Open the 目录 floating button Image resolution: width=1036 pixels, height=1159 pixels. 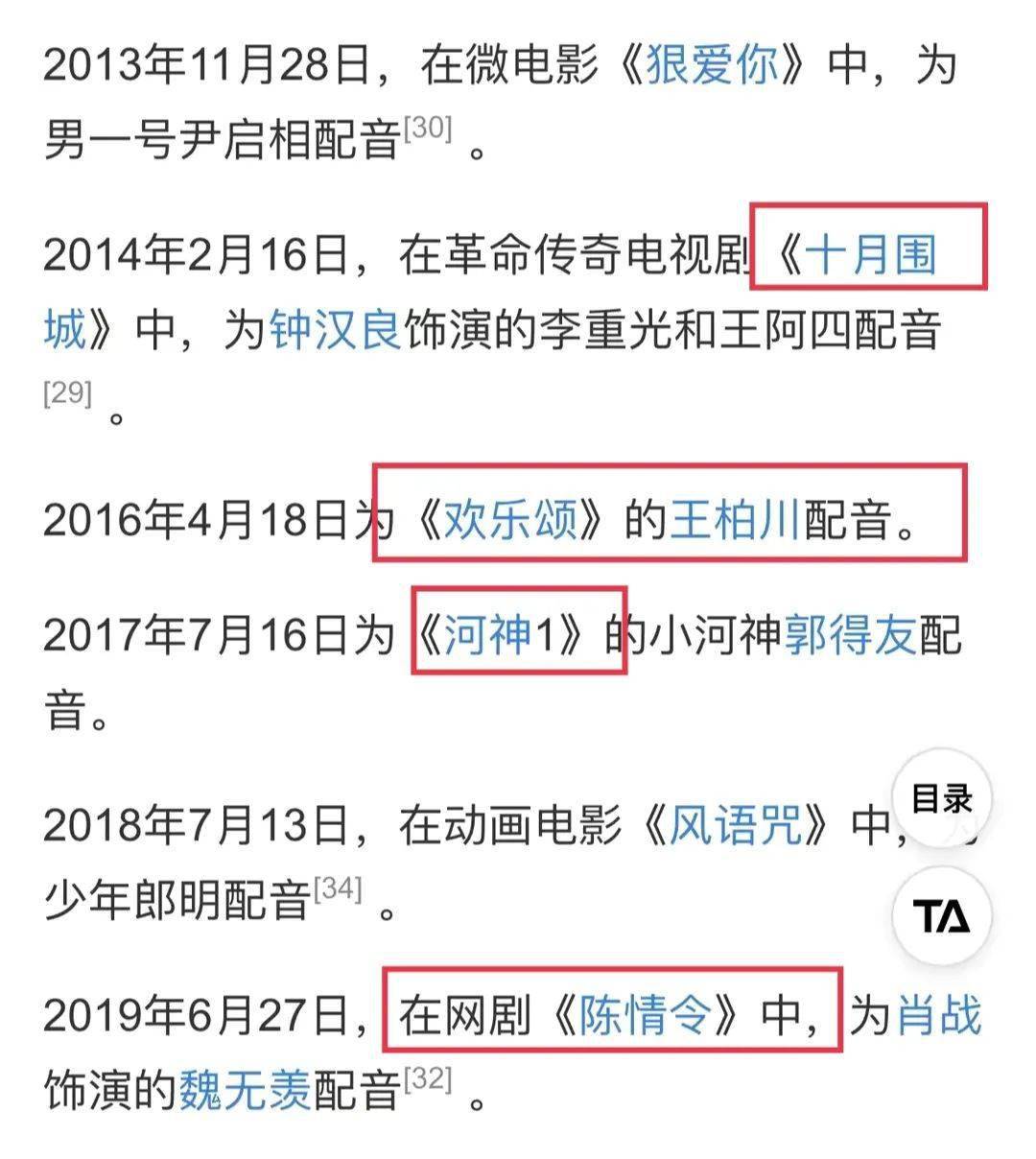(941, 798)
